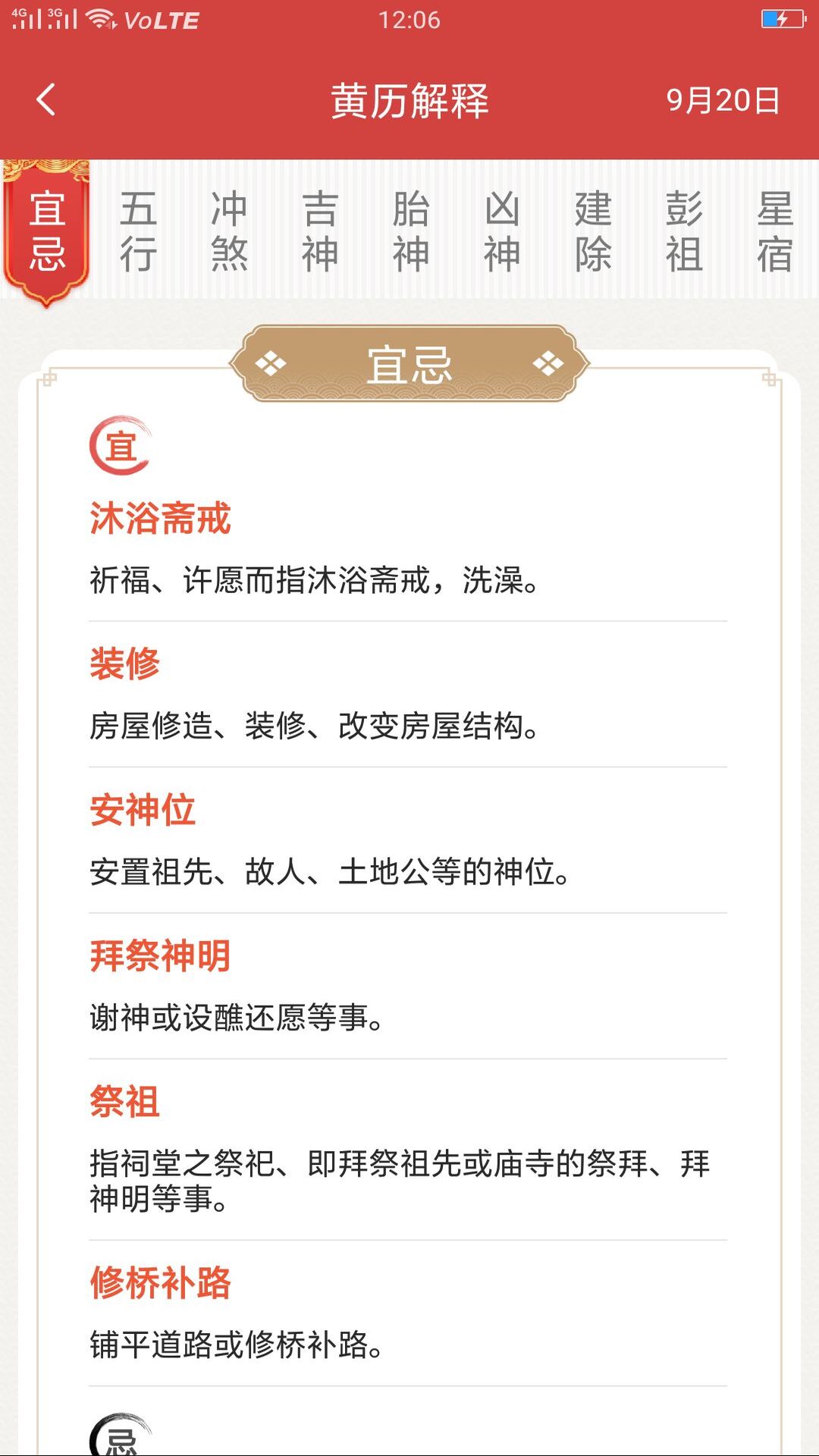The image size is (819, 1456).
Task: Show the 彭祖 tab
Action: pos(684,232)
